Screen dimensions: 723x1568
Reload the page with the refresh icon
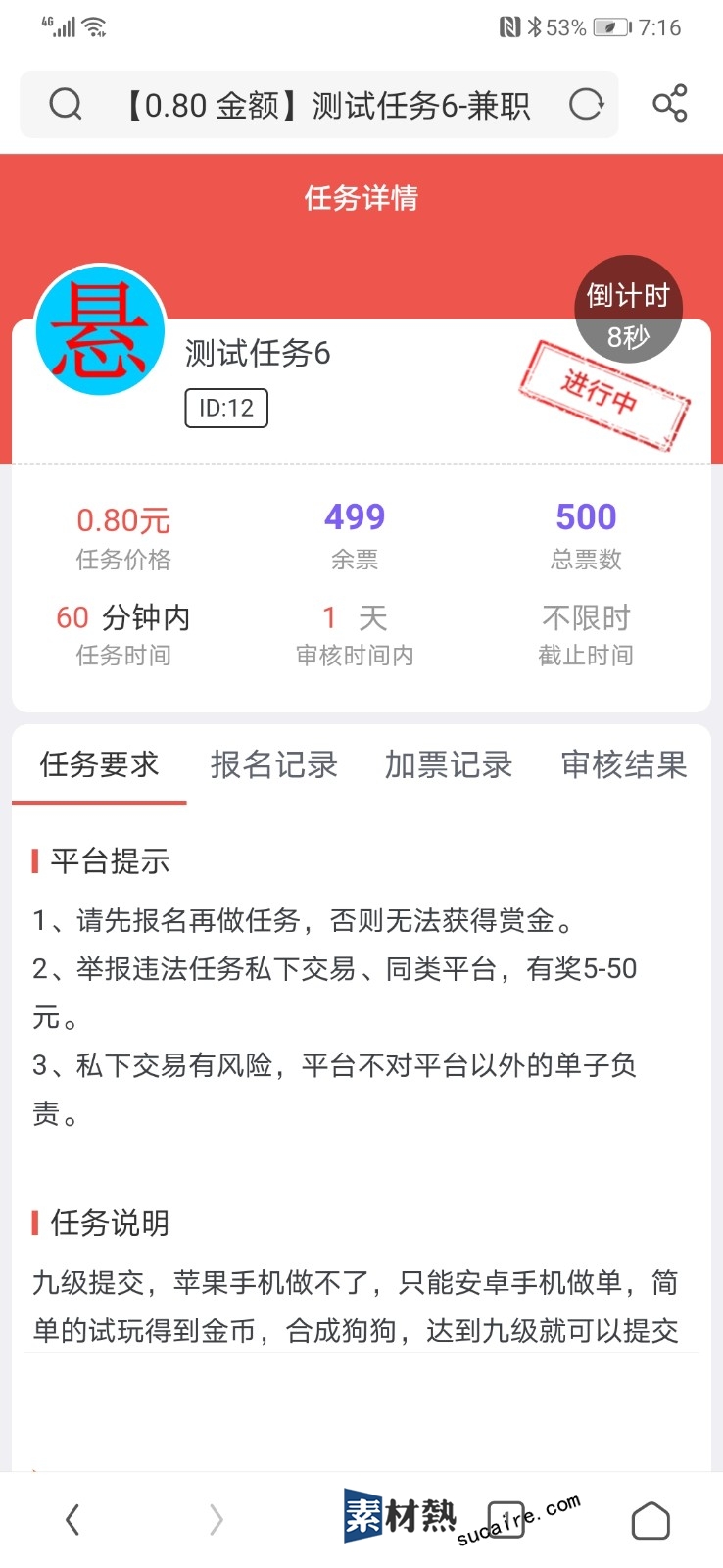click(x=586, y=104)
